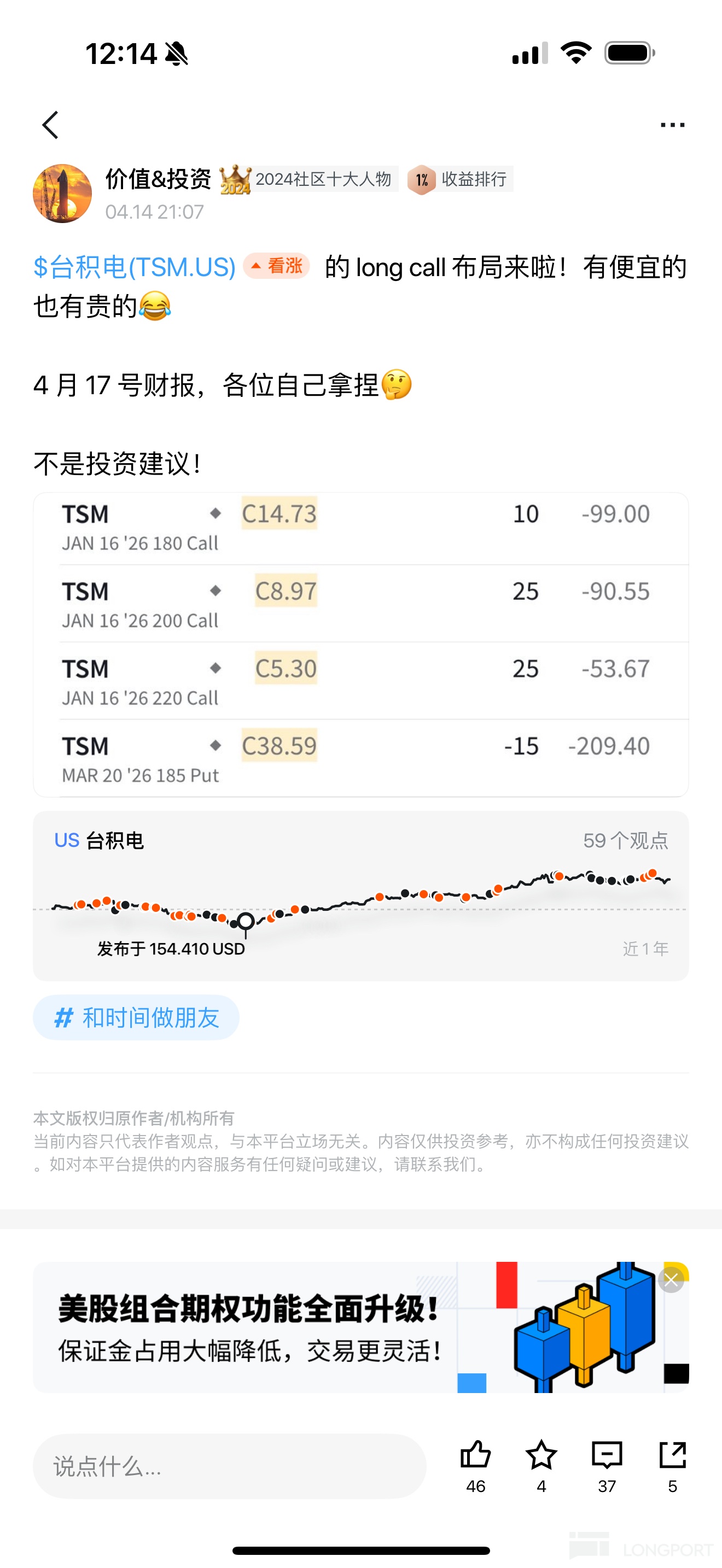Dismiss the options upgrade banner
The image size is (722, 1568).
[x=671, y=1279]
